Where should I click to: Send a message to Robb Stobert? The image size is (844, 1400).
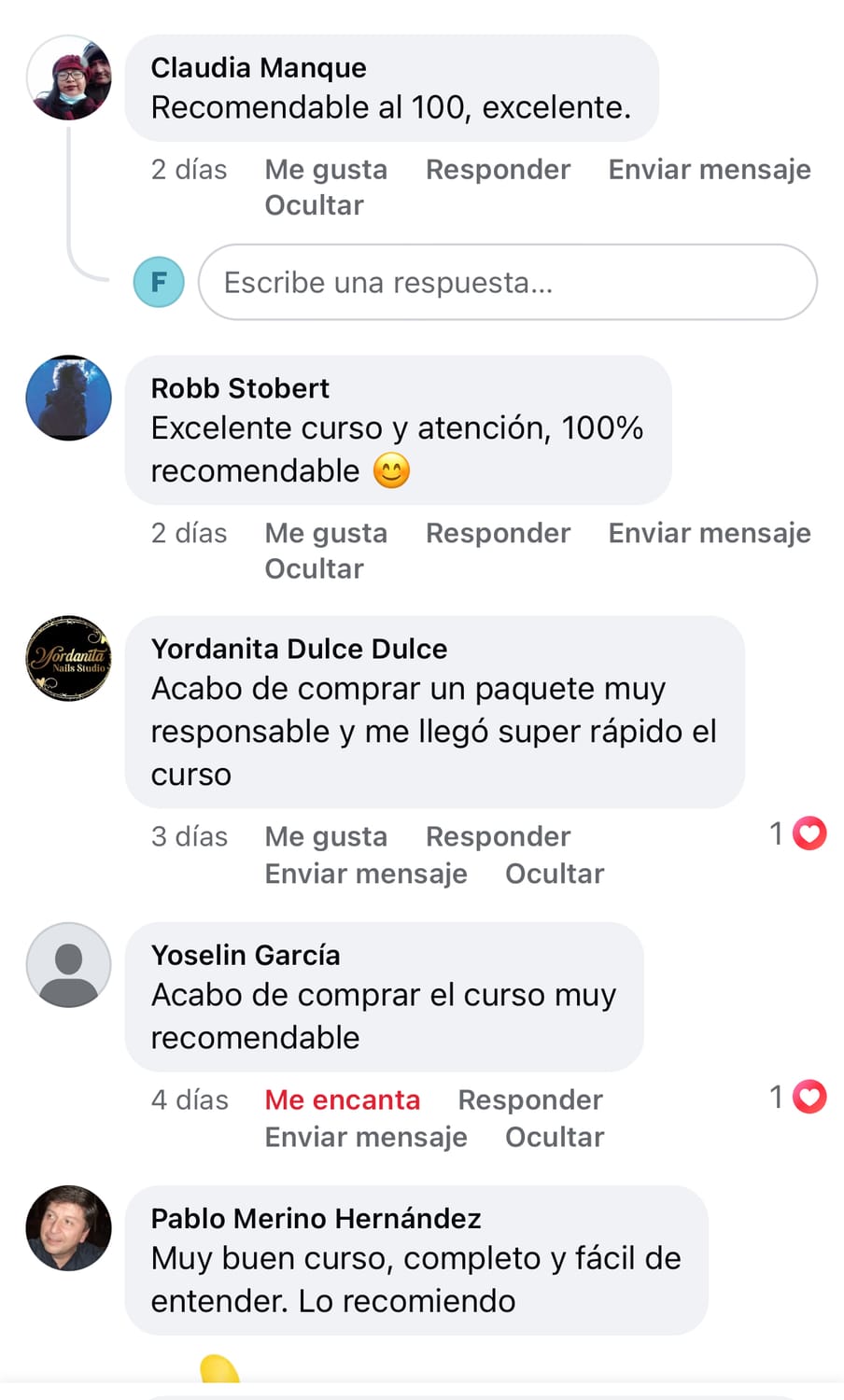pyautogui.click(x=710, y=533)
